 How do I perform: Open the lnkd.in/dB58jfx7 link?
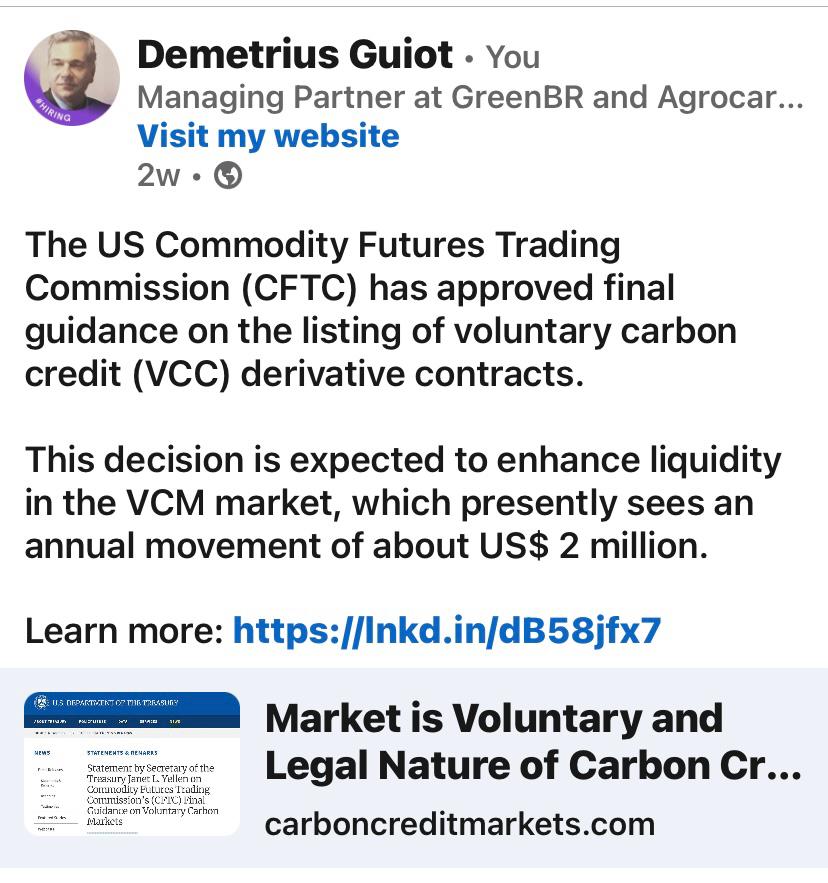[447, 630]
